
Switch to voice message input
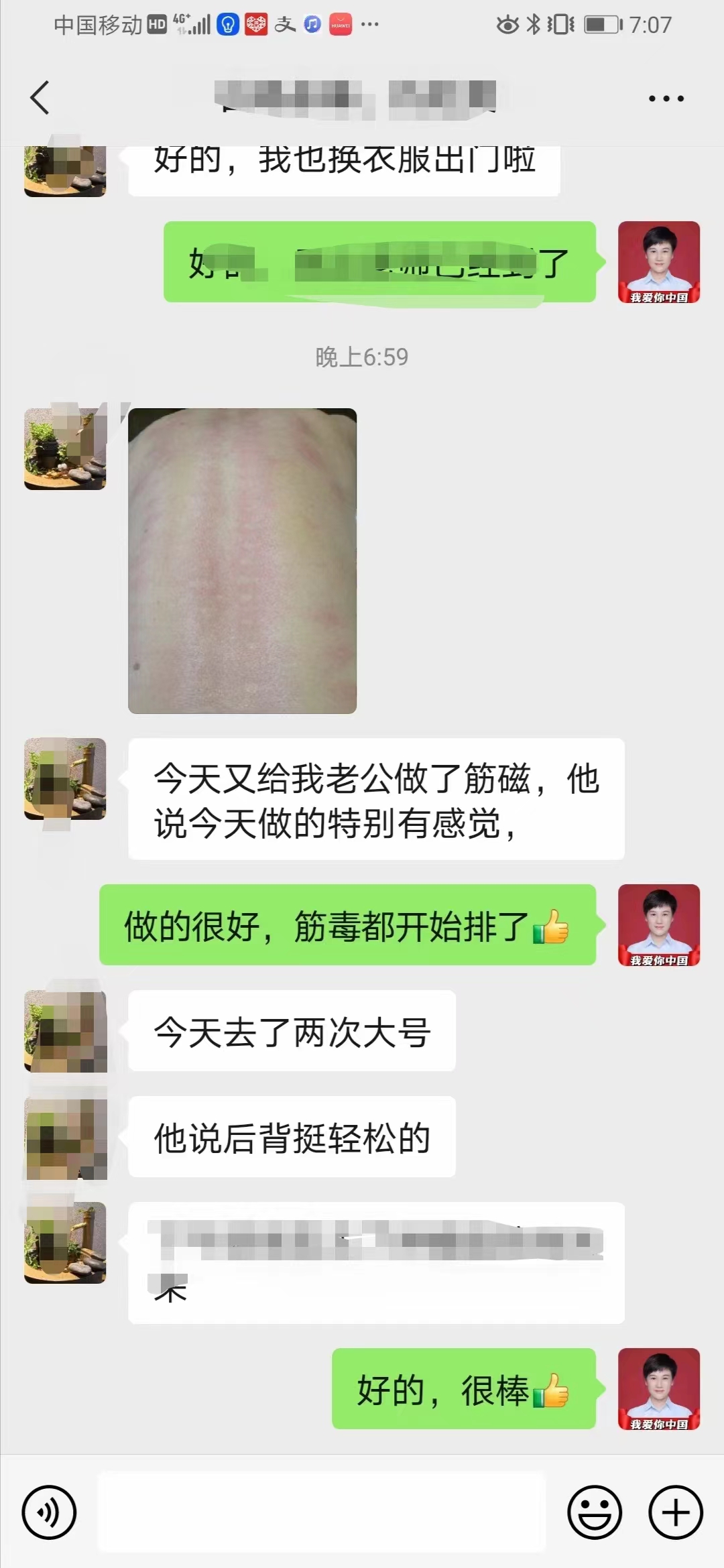click(x=49, y=1512)
